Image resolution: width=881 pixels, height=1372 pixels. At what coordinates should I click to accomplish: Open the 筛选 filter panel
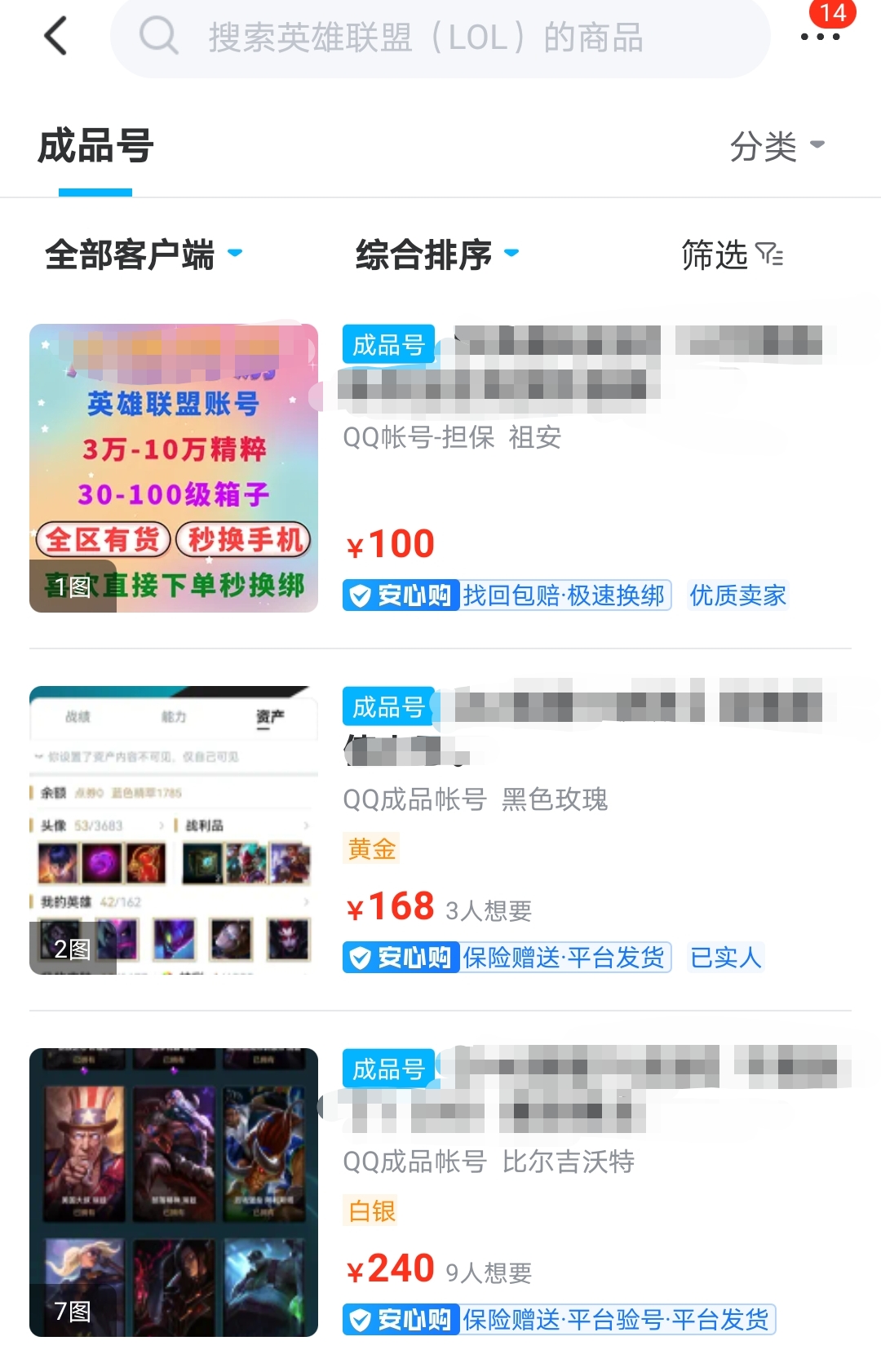[732, 254]
